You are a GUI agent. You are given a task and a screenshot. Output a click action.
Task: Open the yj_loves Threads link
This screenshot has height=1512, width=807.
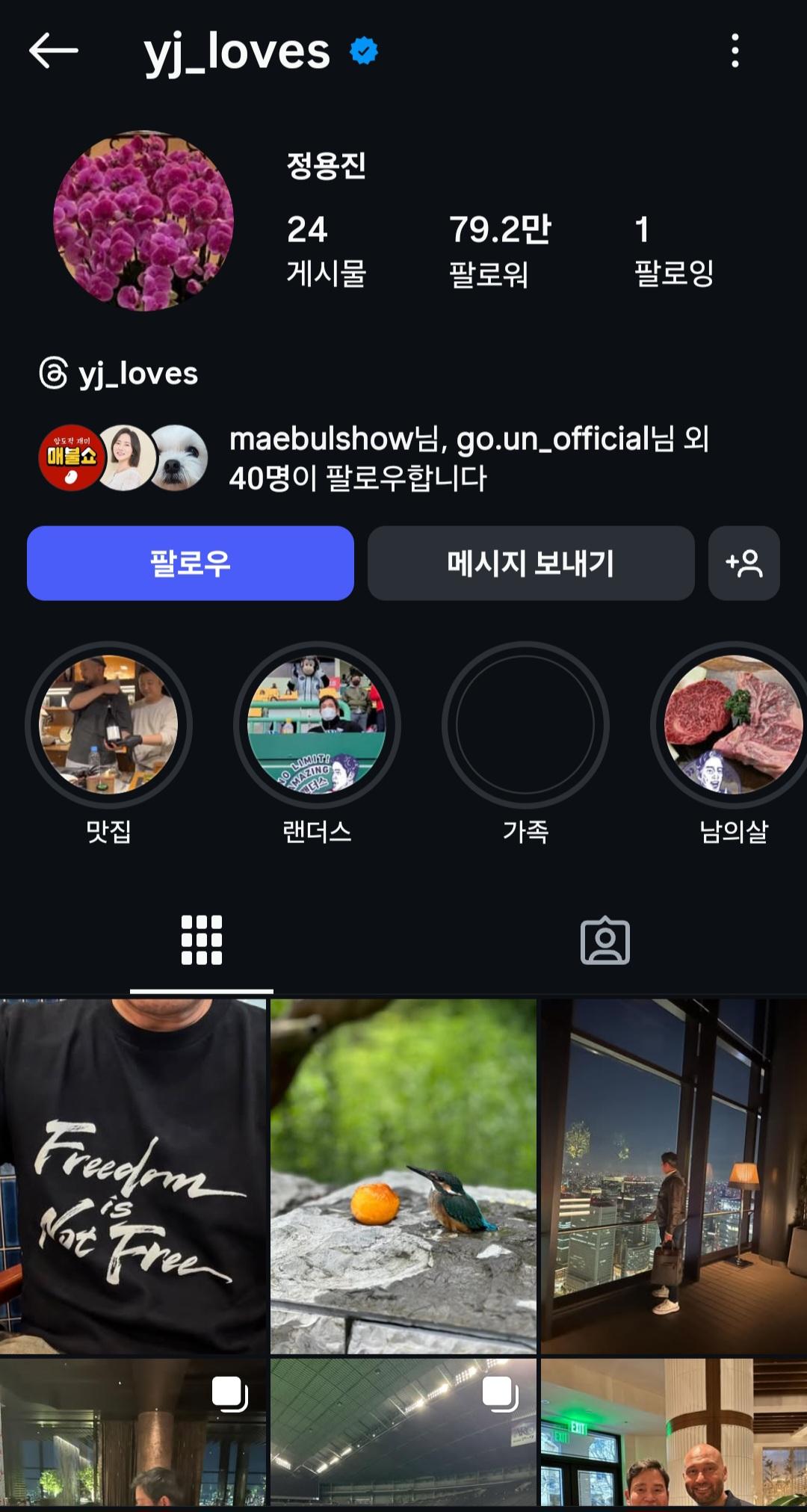pyautogui.click(x=120, y=374)
